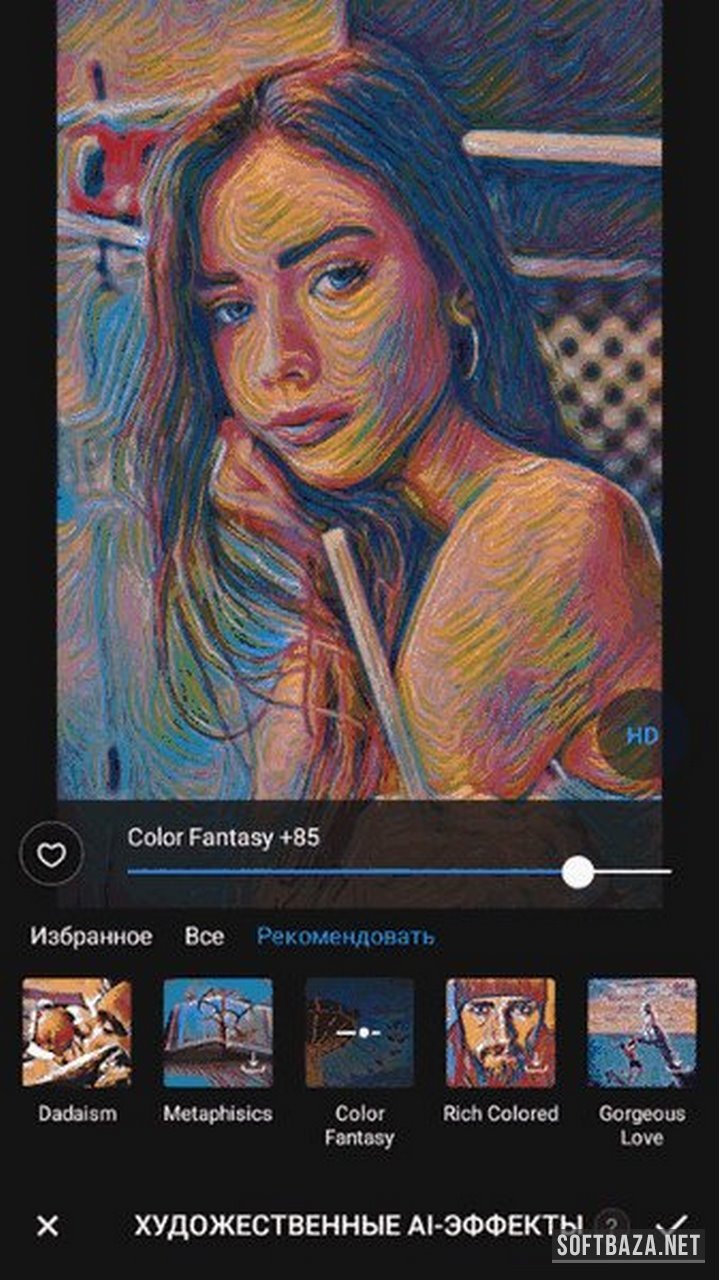This screenshot has width=719, height=1280.
Task: Tap the Color Fantasy intensity slider
Action: [400, 872]
